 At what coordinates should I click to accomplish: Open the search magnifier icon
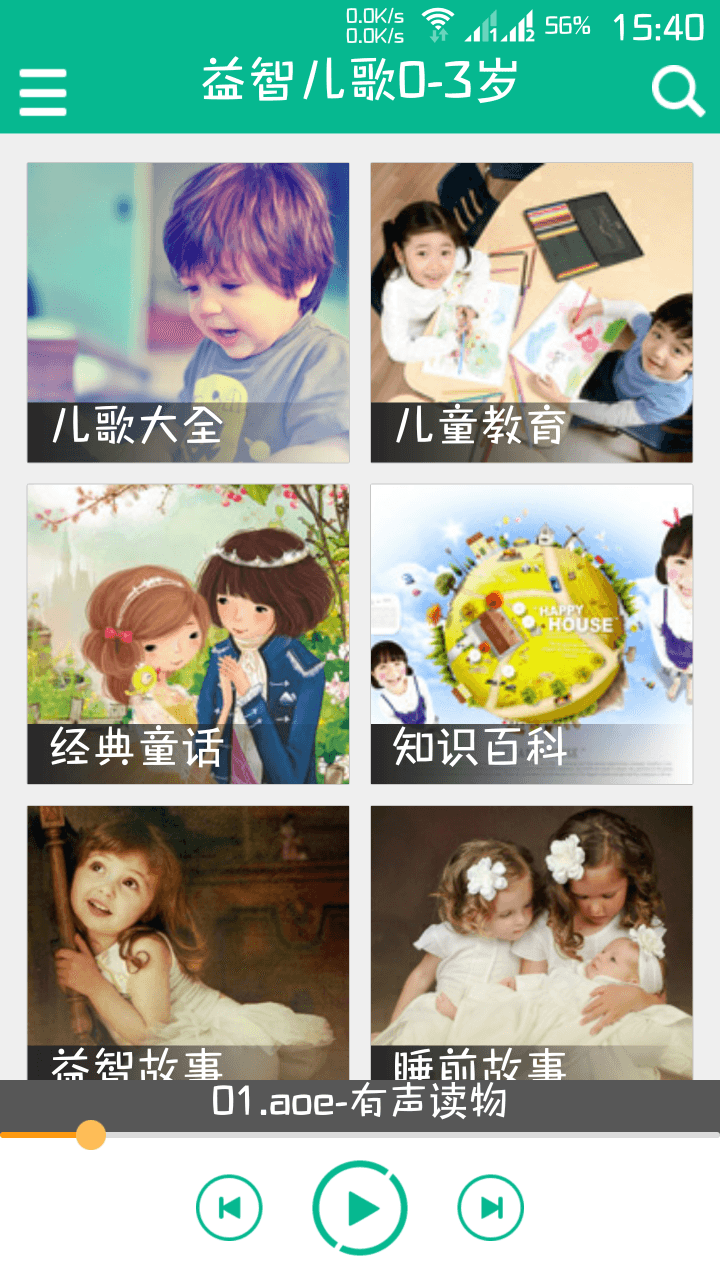(x=678, y=92)
